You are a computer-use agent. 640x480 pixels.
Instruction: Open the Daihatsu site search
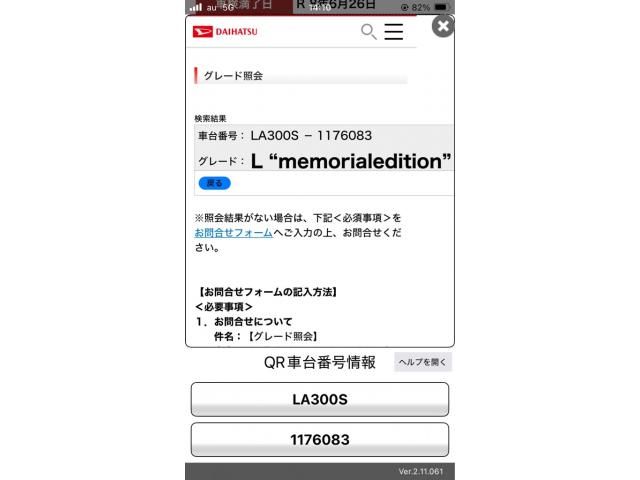pyautogui.click(x=368, y=32)
